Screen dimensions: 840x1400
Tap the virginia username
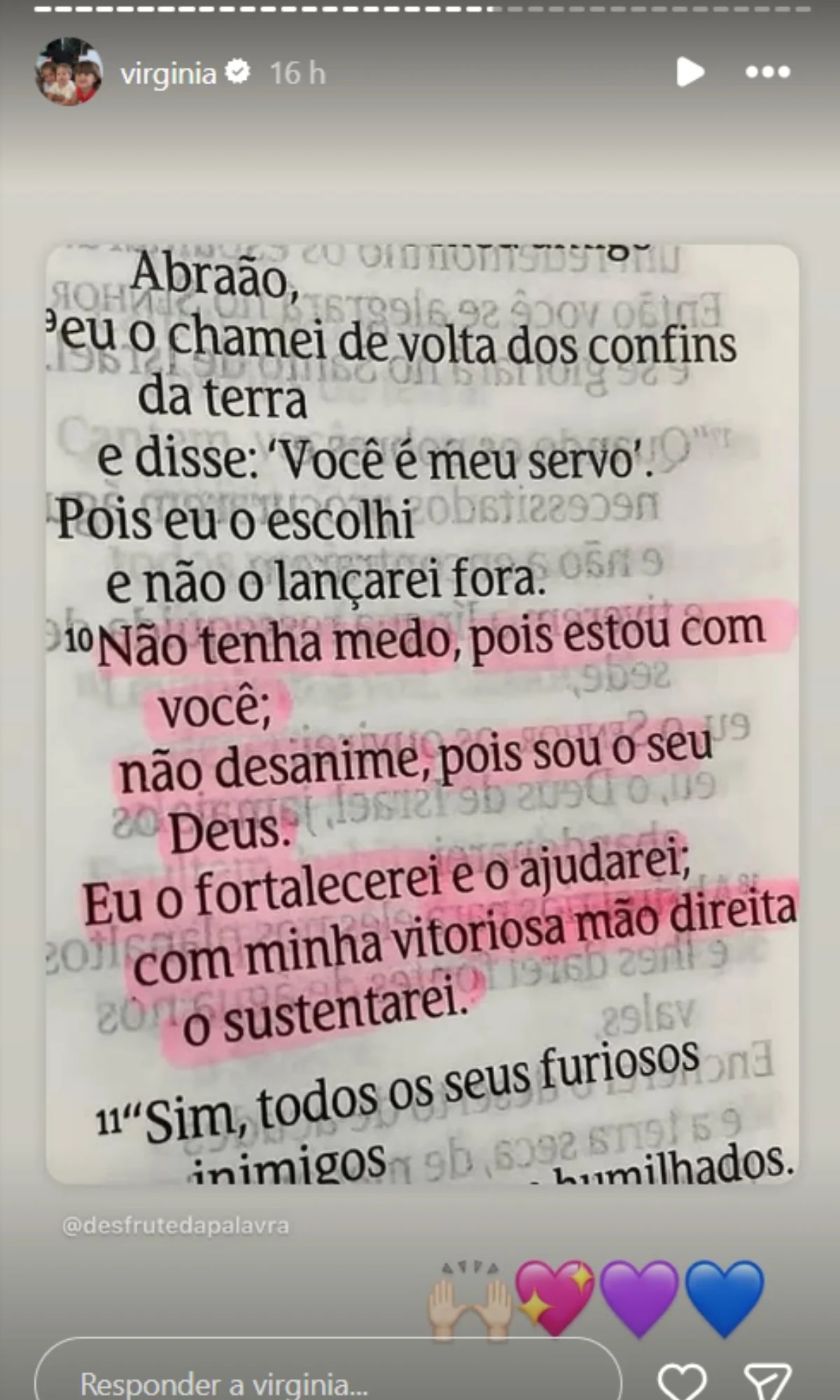point(168,73)
